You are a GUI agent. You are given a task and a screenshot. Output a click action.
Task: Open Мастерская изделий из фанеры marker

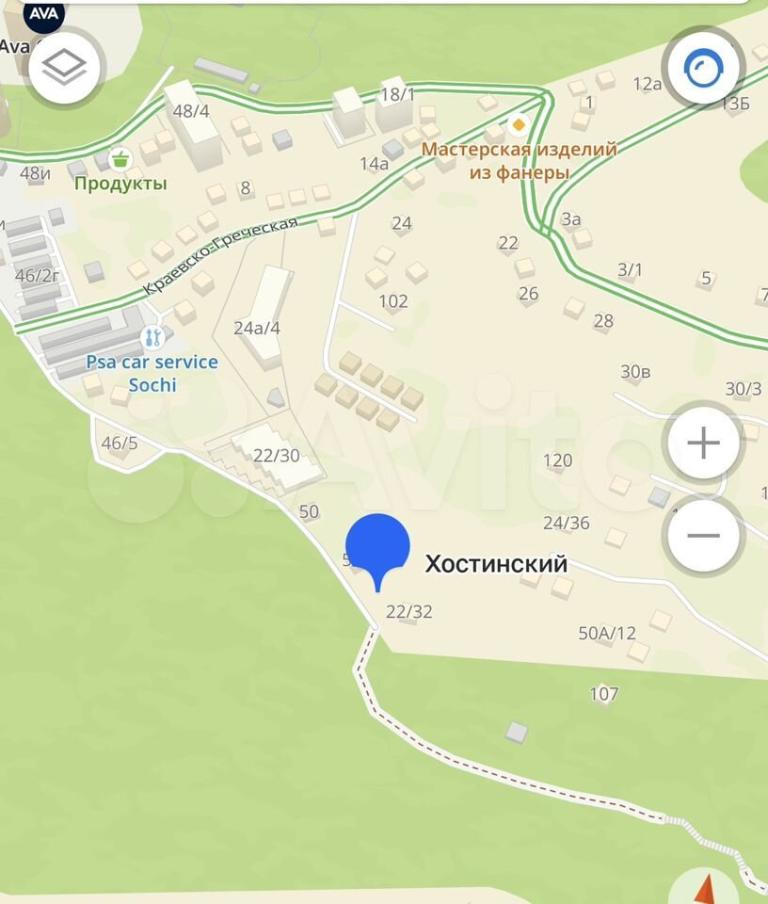518,126
